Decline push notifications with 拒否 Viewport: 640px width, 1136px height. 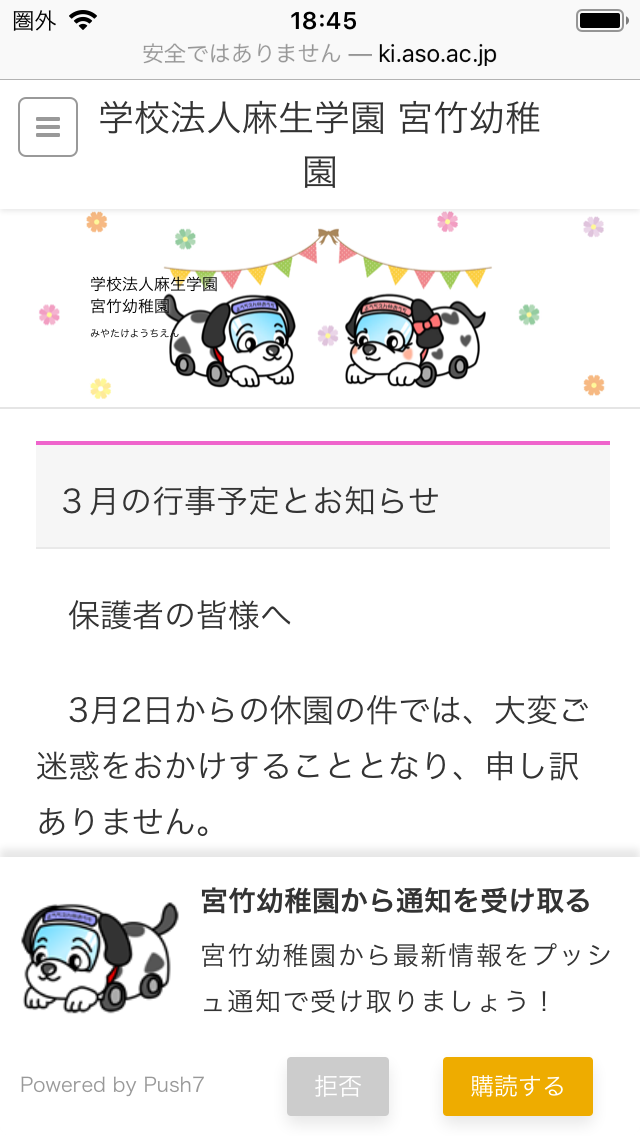click(338, 1086)
